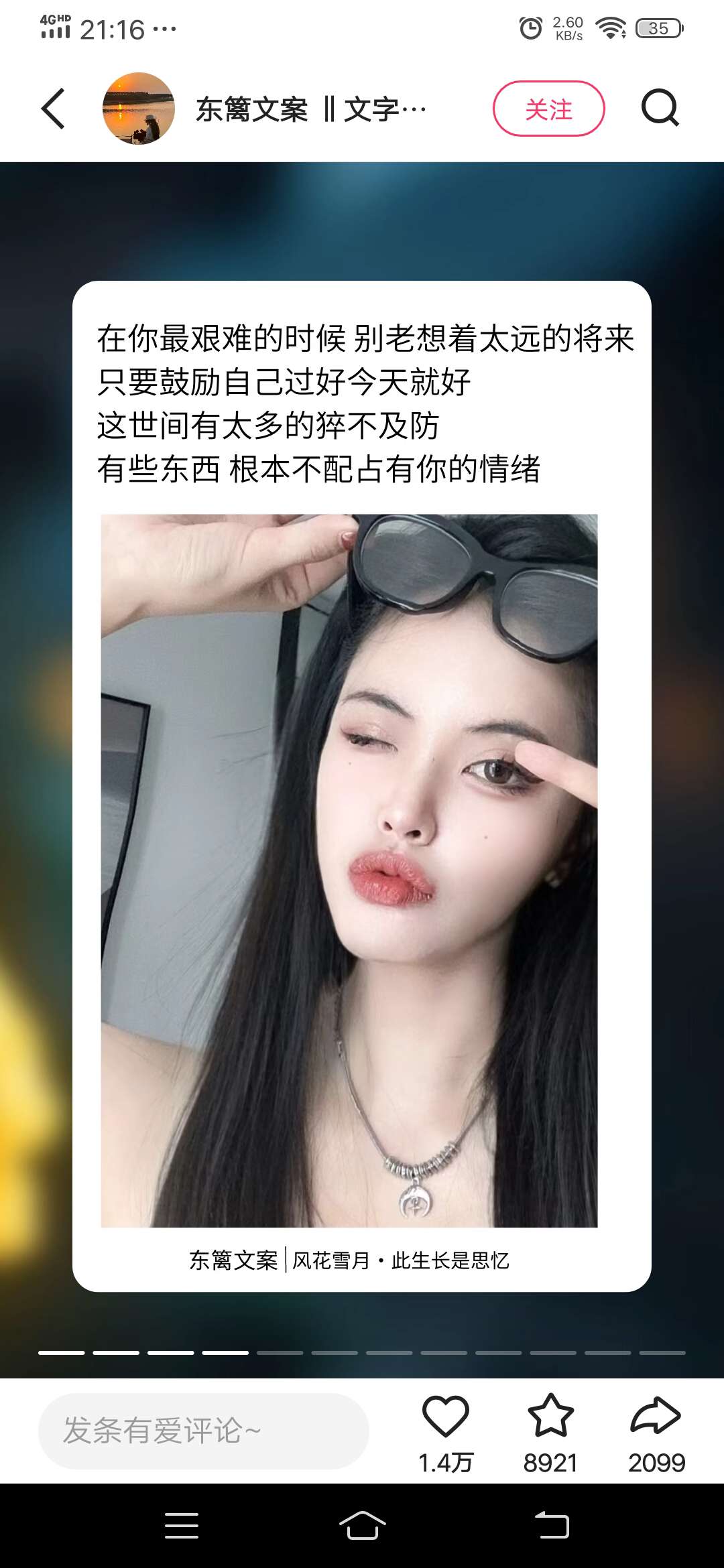Like this post with the heart icon

[445, 1417]
